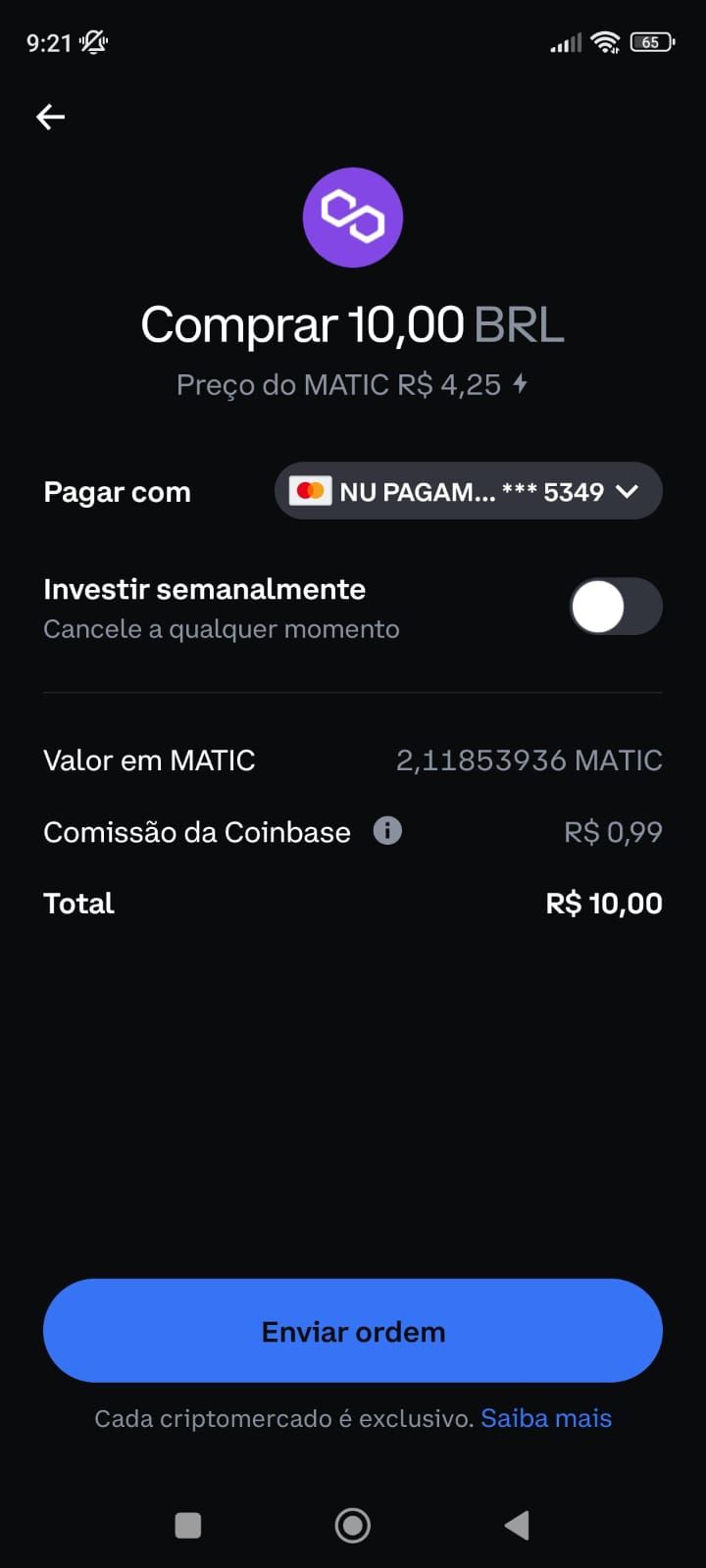Image resolution: width=706 pixels, height=1568 pixels.
Task: Go back using the top arrow
Action: click(x=51, y=118)
